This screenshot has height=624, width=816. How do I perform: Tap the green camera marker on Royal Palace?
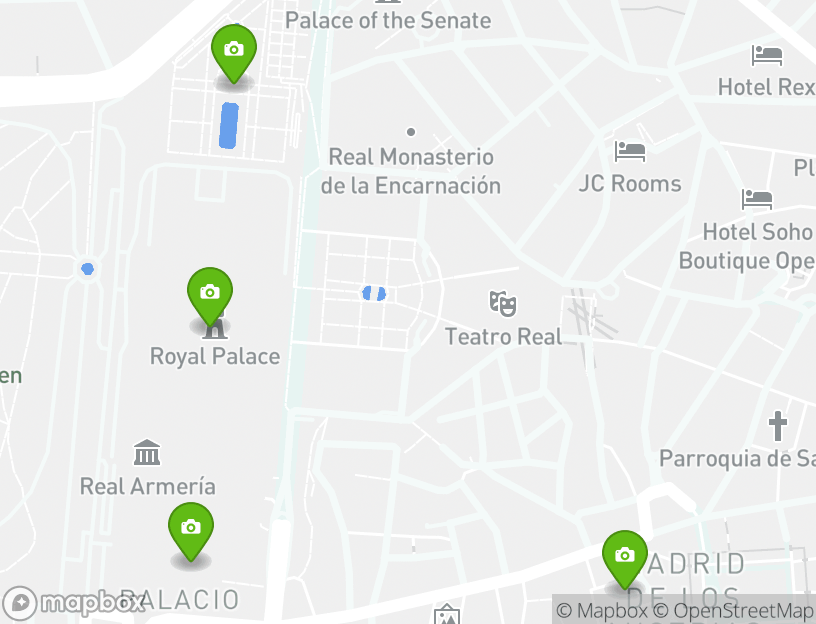(210, 294)
